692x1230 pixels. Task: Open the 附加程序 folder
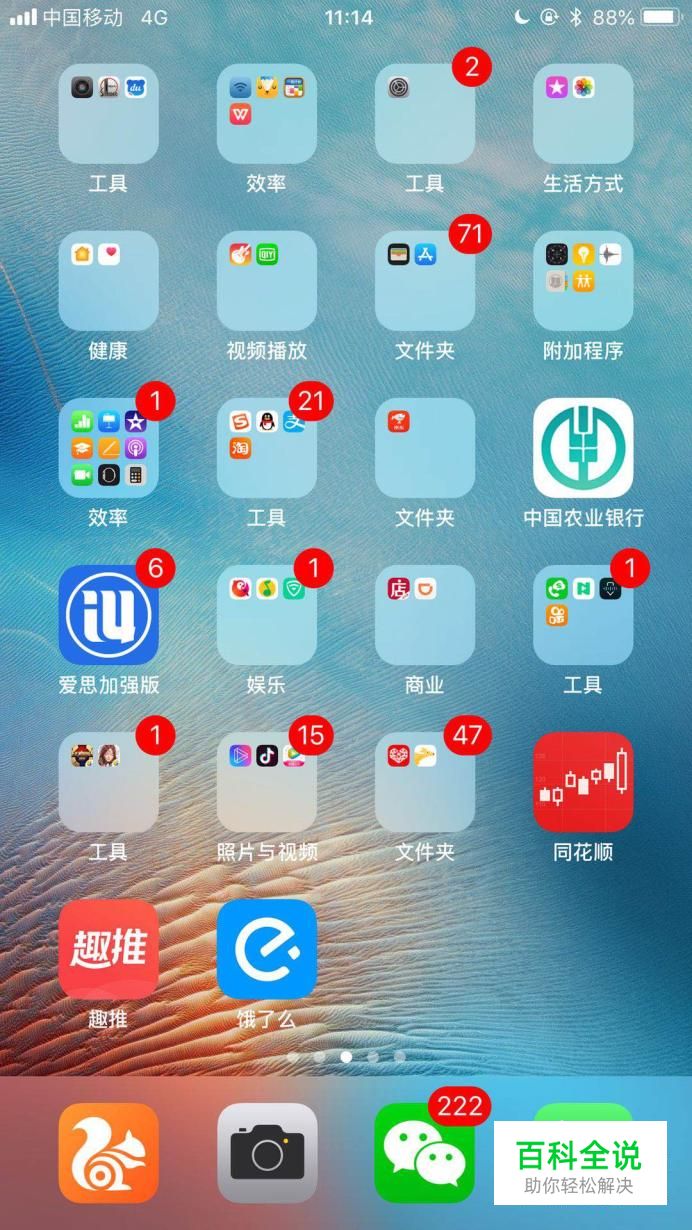(583, 281)
